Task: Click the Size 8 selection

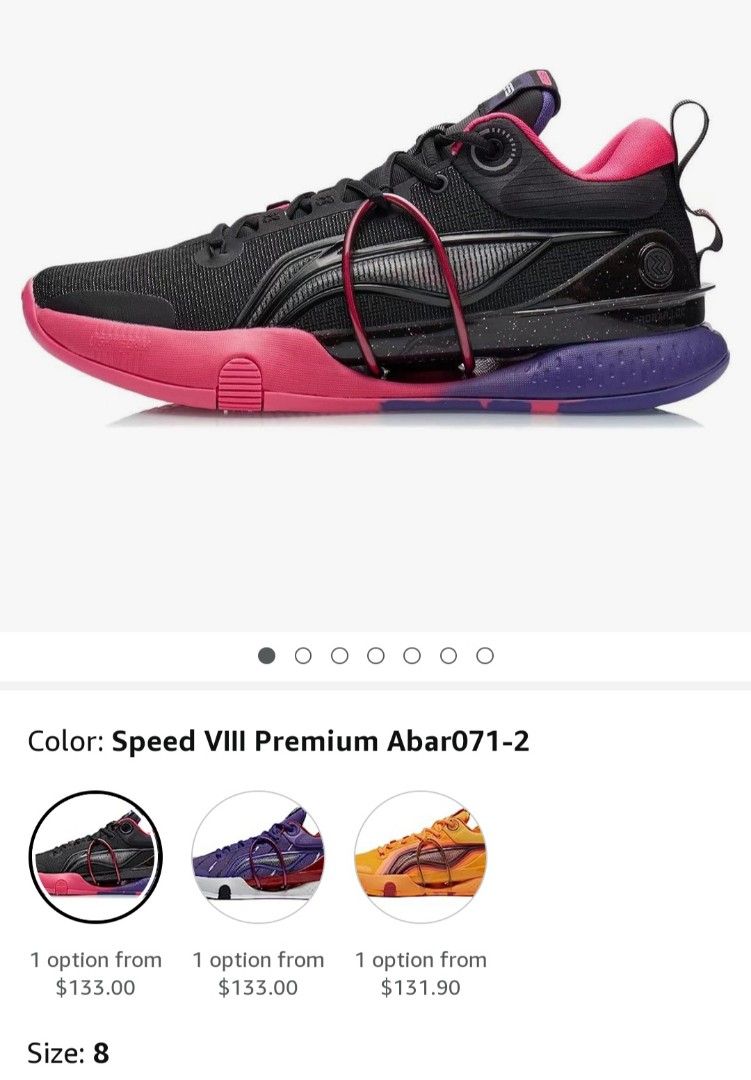Action: 67,1052
